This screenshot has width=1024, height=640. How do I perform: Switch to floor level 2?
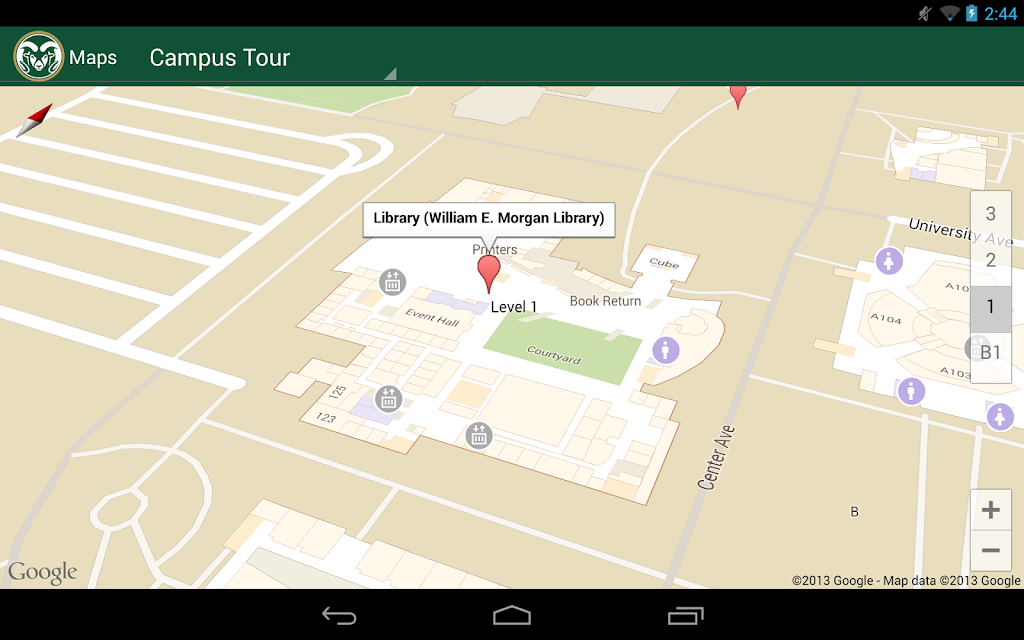(990, 260)
